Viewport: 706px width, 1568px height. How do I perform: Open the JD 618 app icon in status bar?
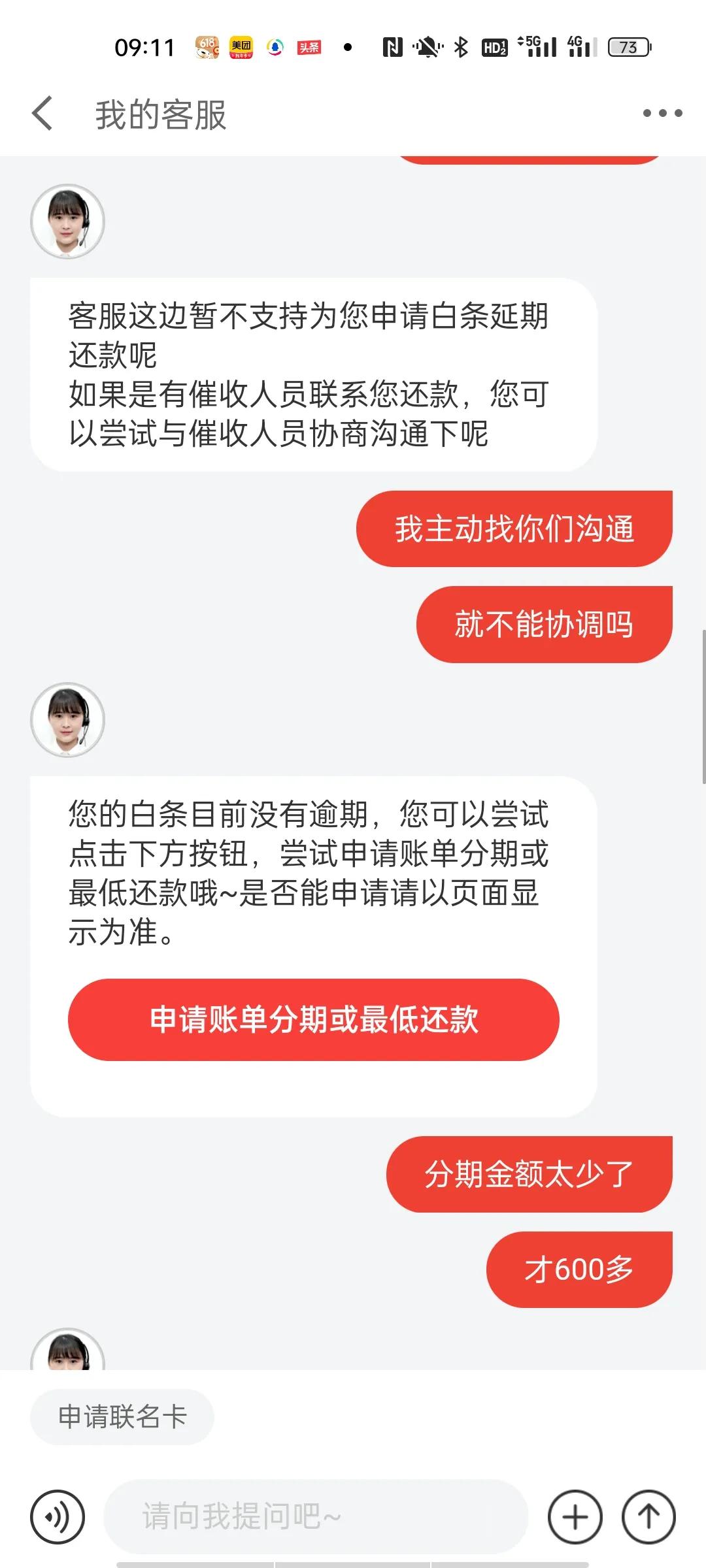205,48
